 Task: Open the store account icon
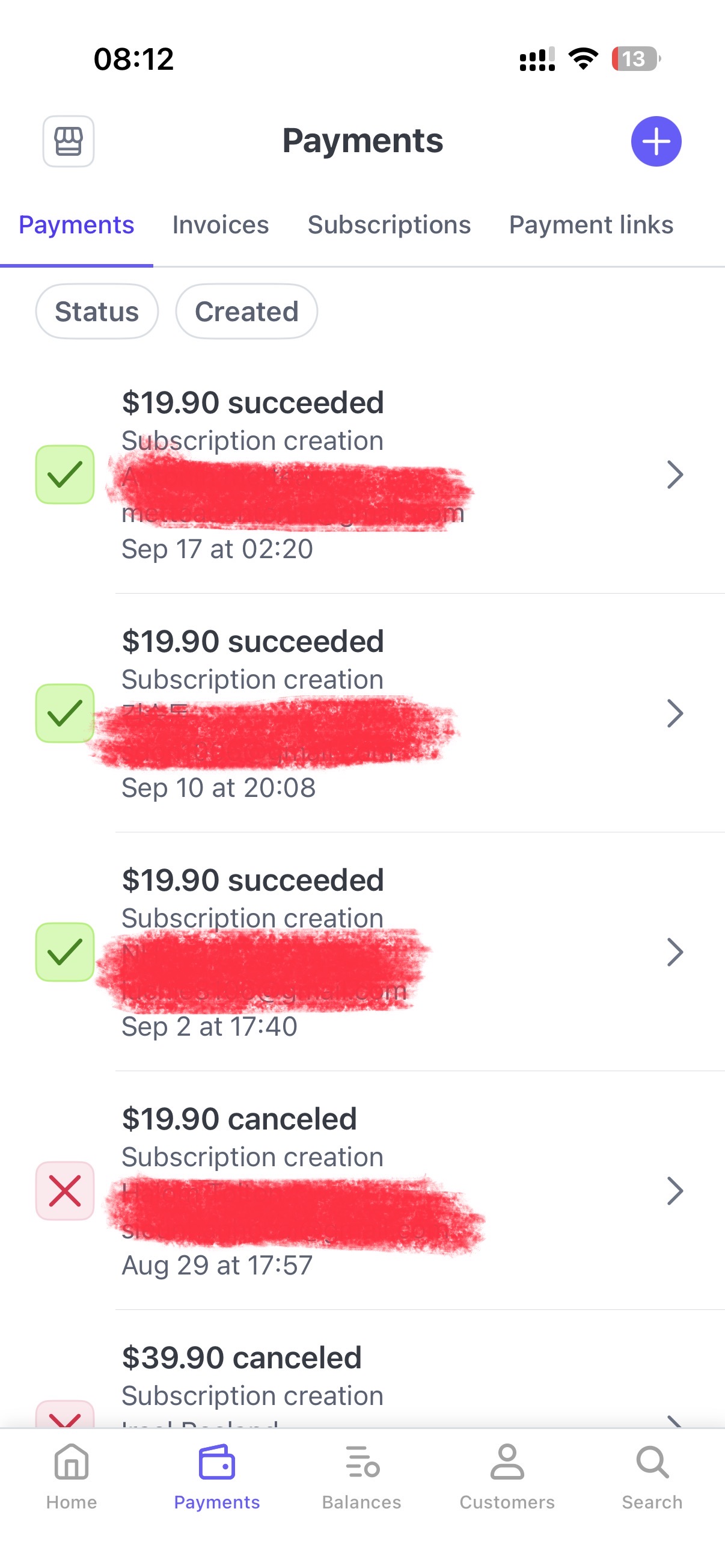68,141
